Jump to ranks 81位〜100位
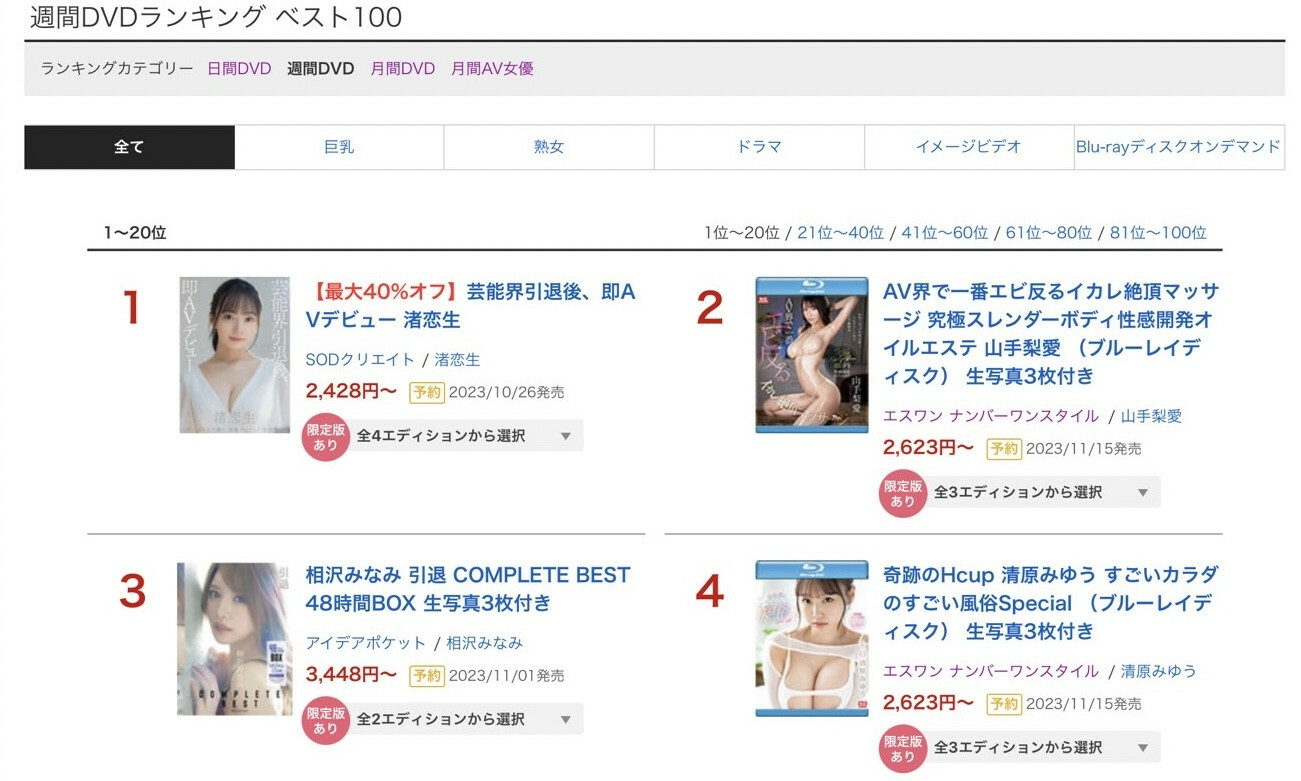1301x781 pixels. pos(1157,232)
